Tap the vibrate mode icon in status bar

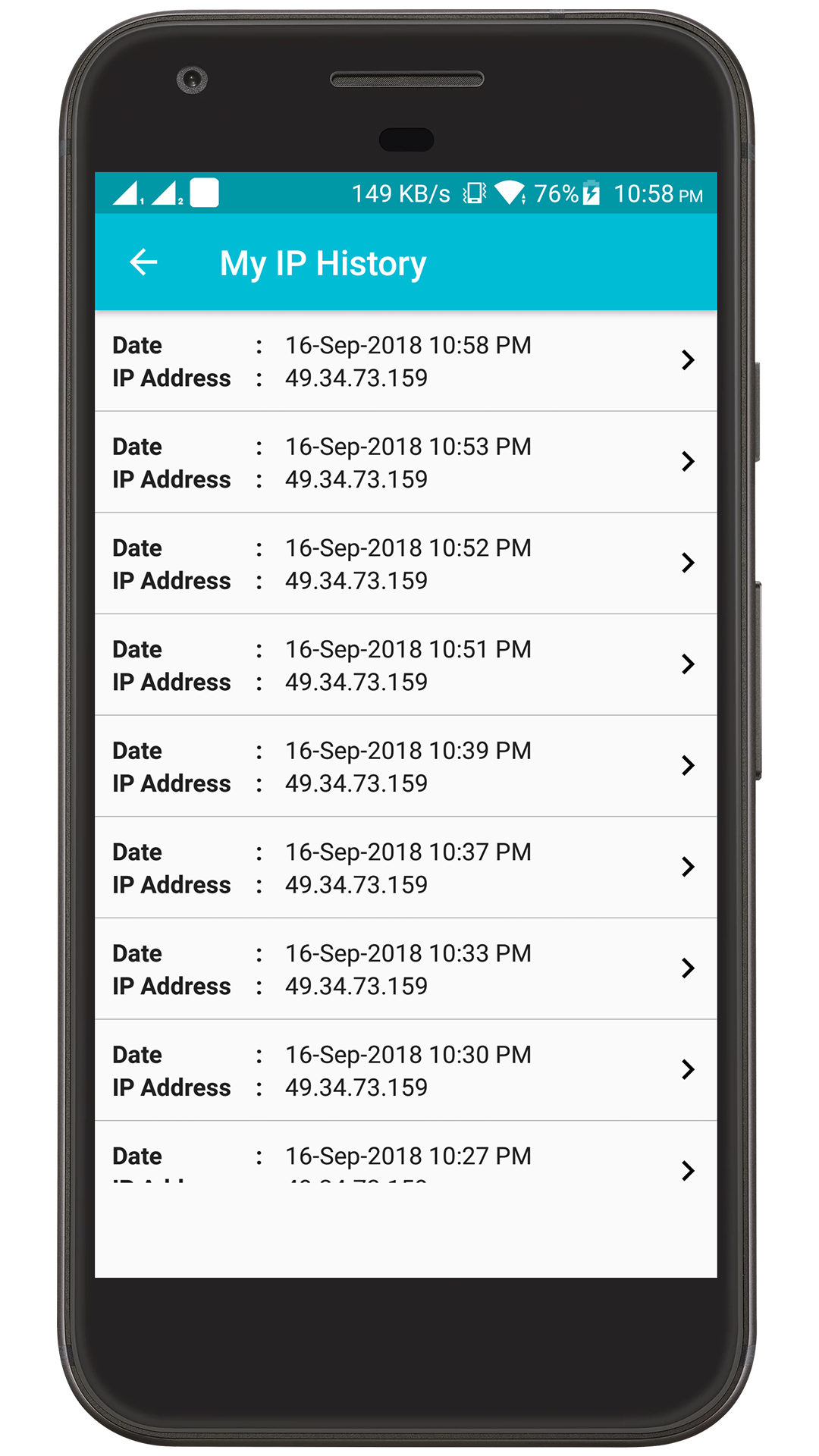472,194
